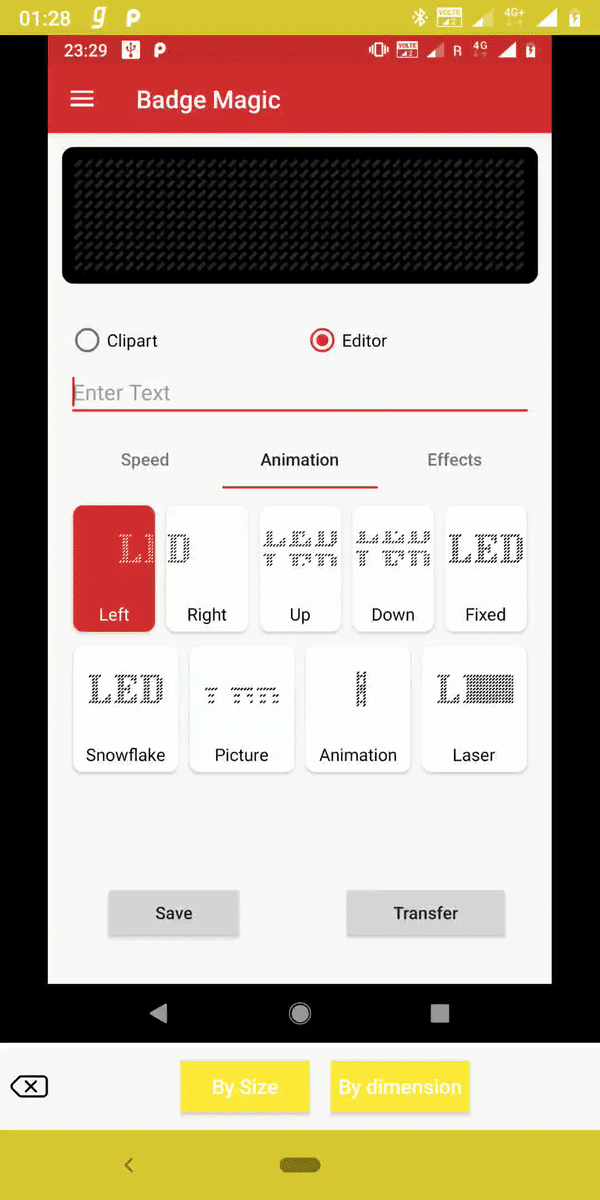Switch to the Speed tab
Screen dimensions: 600x1200
pos(145,460)
